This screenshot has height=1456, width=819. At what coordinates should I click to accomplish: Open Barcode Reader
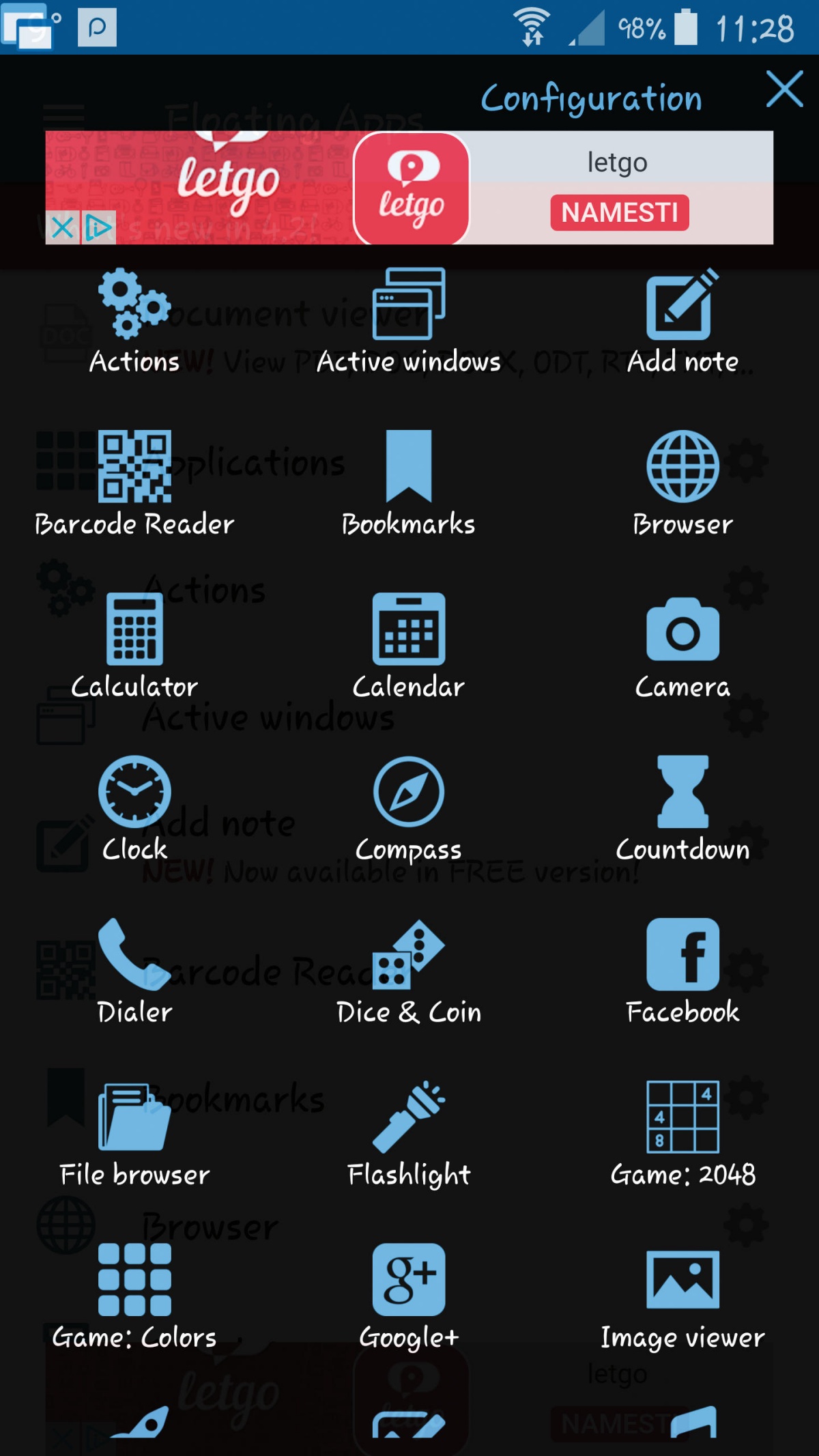134,484
